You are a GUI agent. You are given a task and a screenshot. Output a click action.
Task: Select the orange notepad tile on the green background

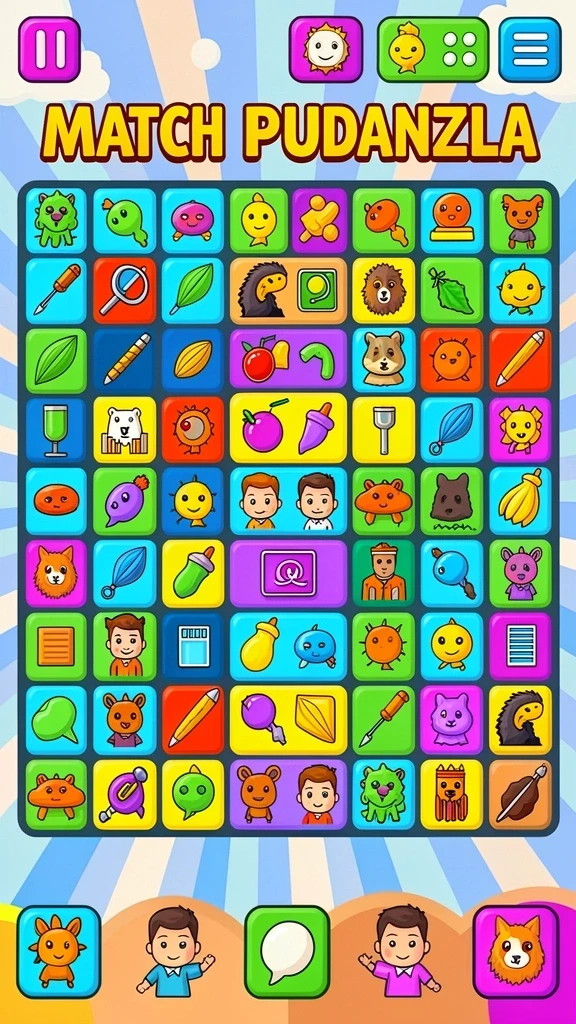(x=56, y=646)
